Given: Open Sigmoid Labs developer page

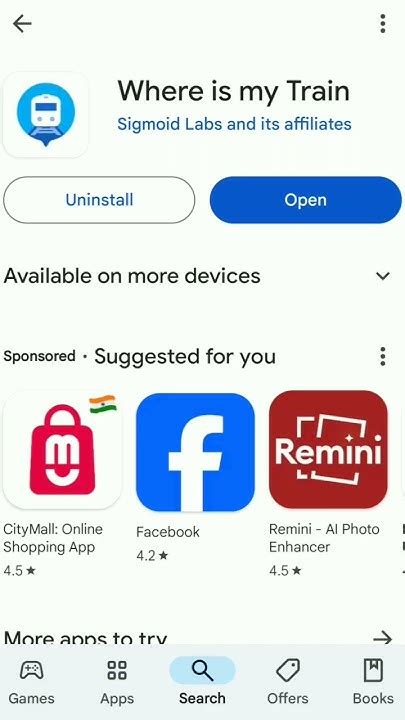Looking at the screenshot, I should coord(234,124).
